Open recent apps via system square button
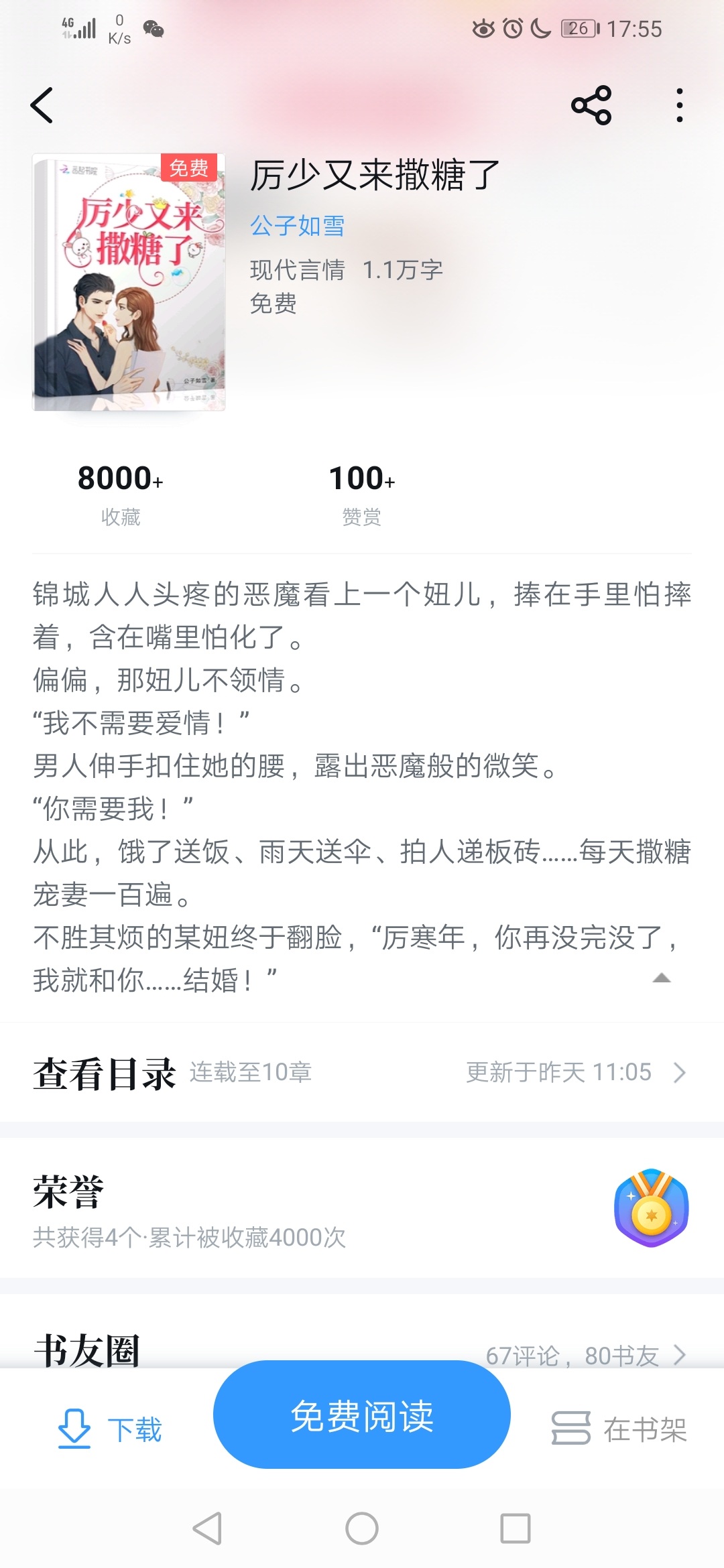Viewport: 724px width, 1568px height. tap(515, 1528)
